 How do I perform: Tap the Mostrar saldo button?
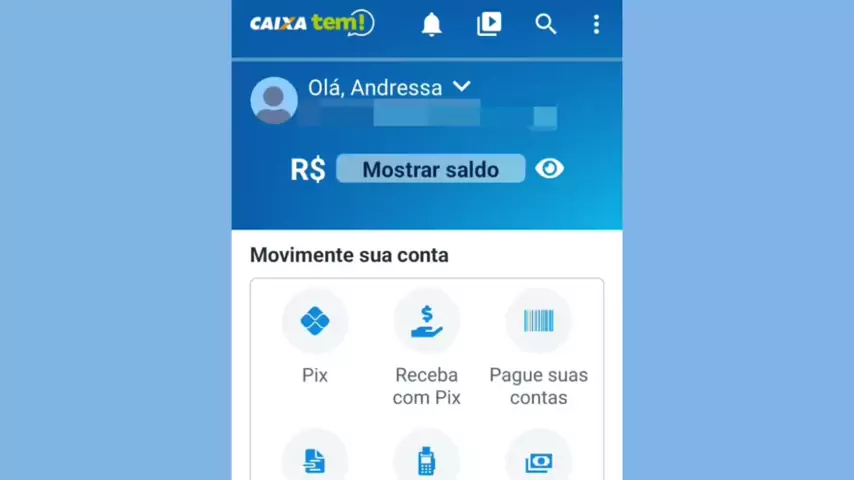coord(430,169)
